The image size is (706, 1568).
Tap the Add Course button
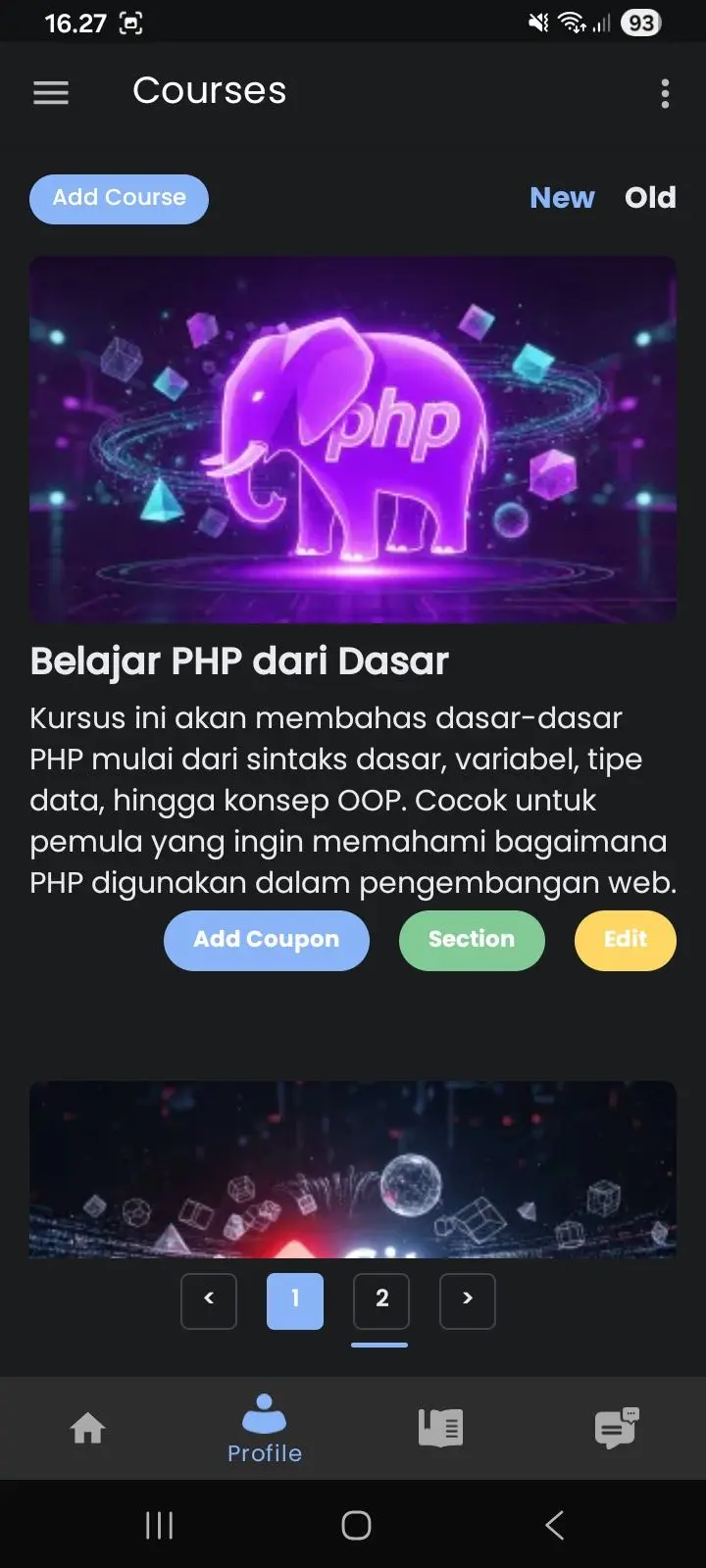119,198
